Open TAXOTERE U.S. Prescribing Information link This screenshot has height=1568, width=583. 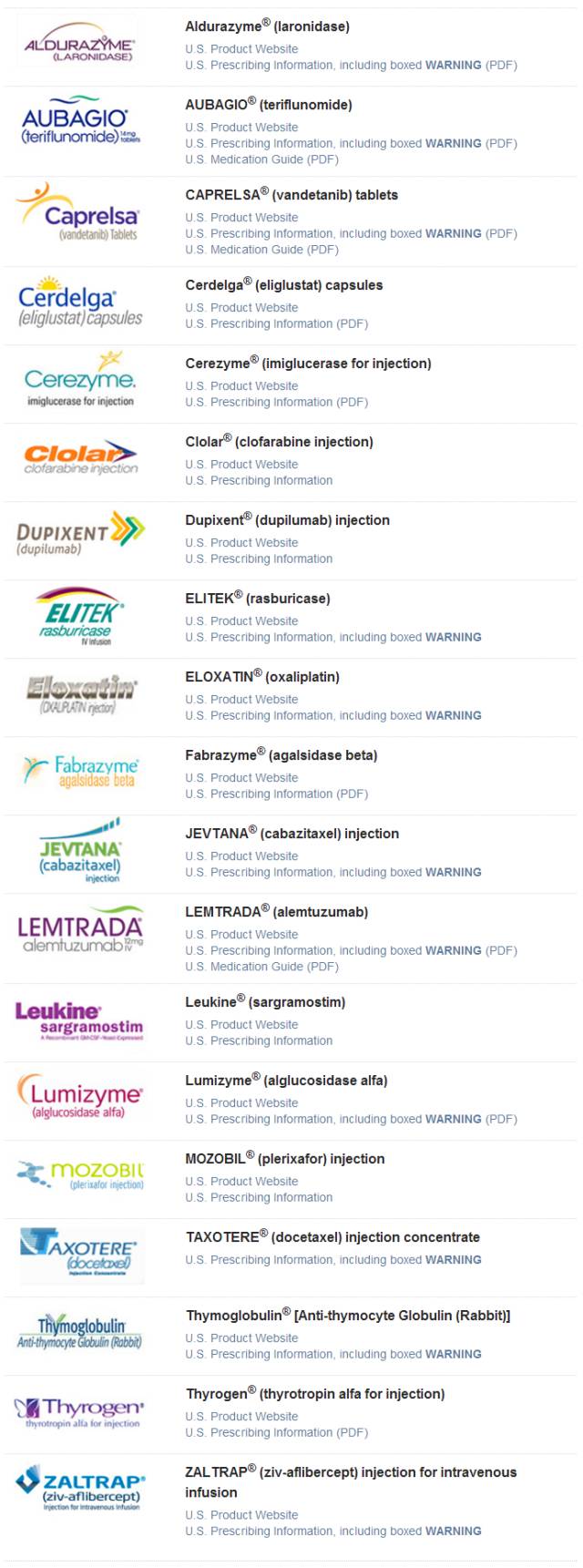click(x=332, y=1259)
